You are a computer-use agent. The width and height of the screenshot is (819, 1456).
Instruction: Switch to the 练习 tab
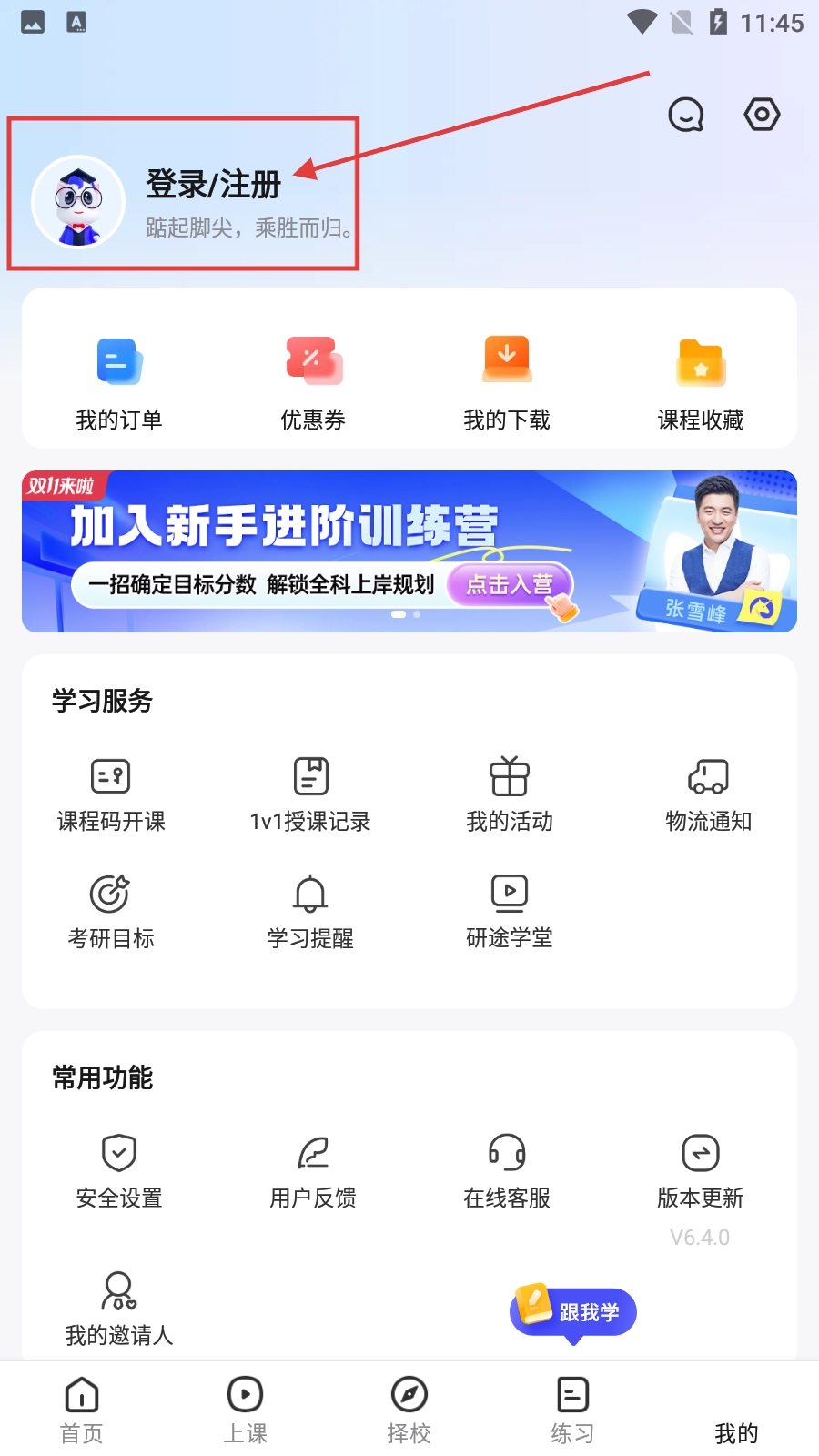pyautogui.click(x=572, y=1409)
